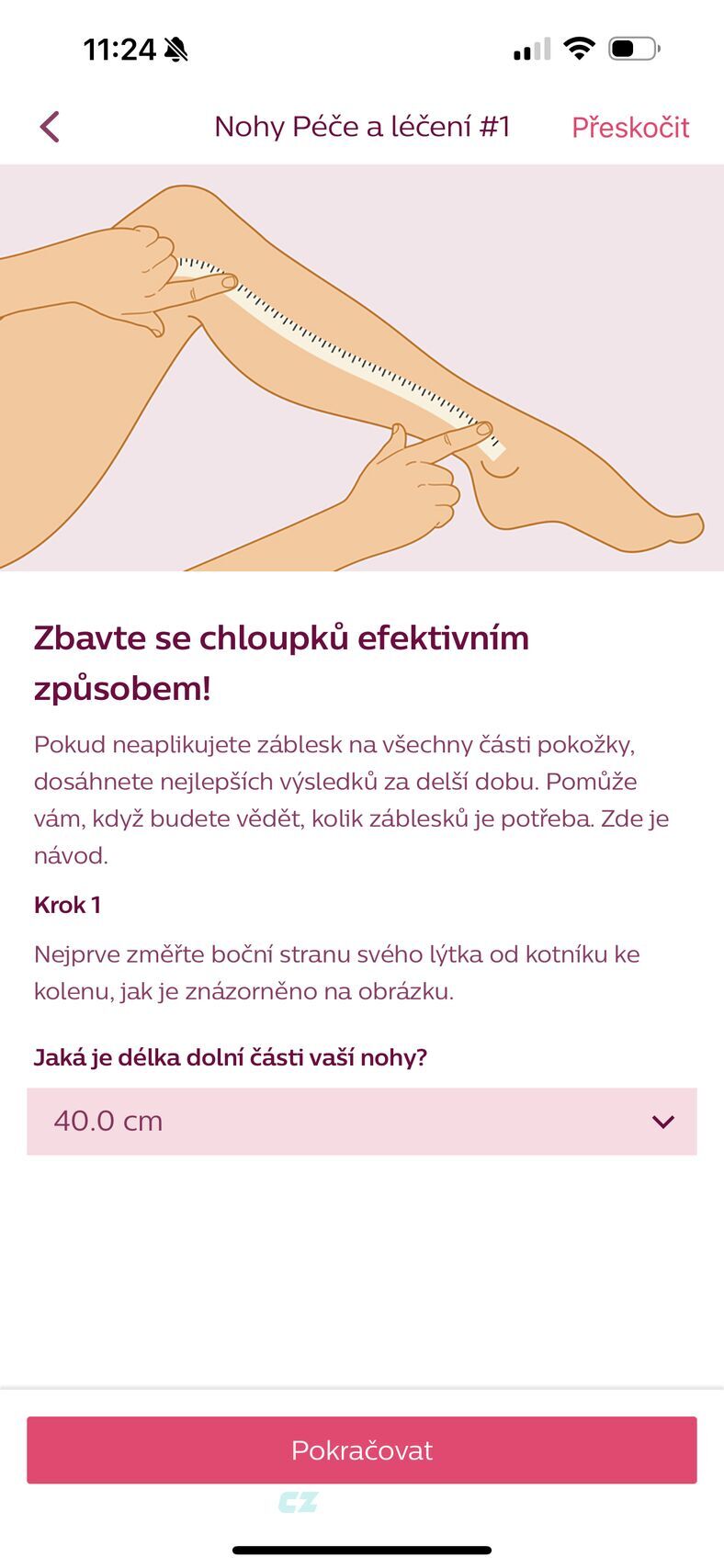
Task: Tap the Pokračovat button to continue
Action: click(361, 1450)
